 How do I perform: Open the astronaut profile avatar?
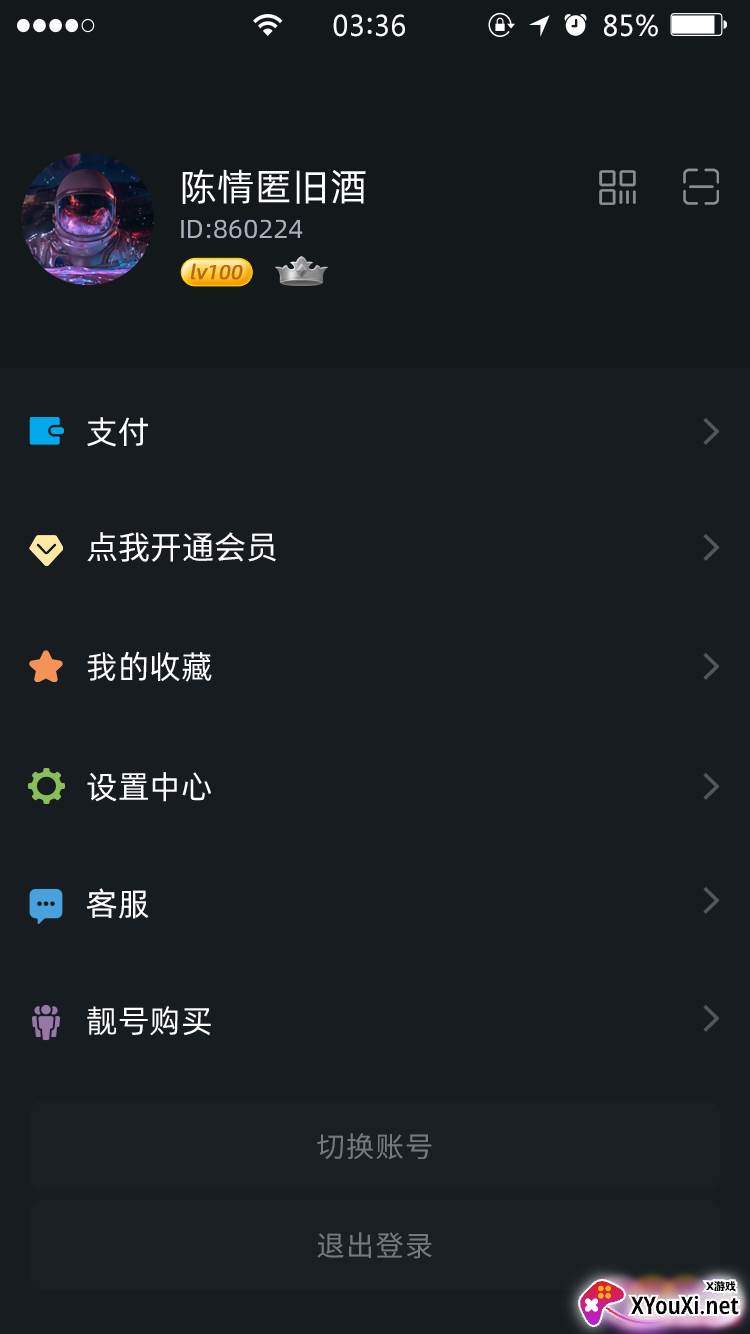pos(88,219)
